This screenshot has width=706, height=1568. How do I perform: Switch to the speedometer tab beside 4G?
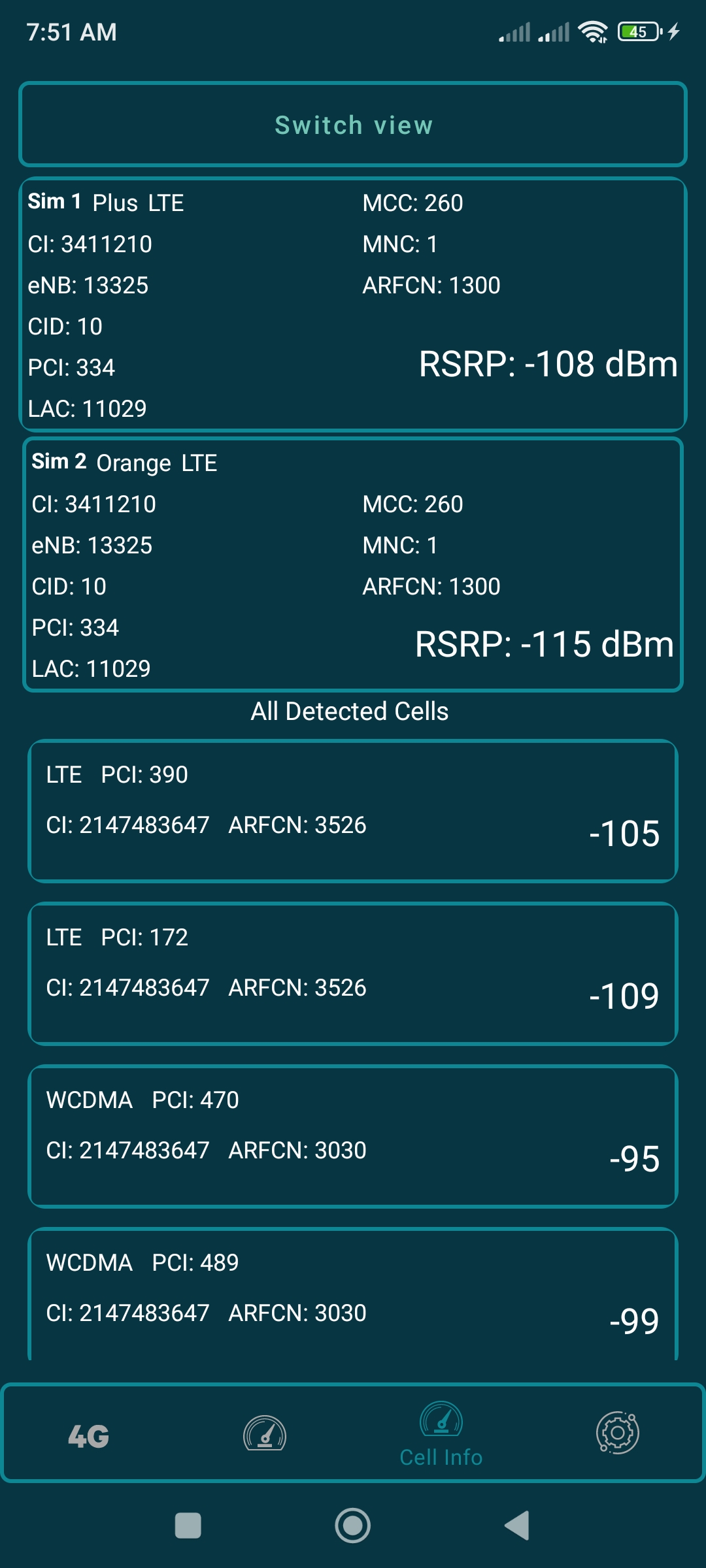265,1434
